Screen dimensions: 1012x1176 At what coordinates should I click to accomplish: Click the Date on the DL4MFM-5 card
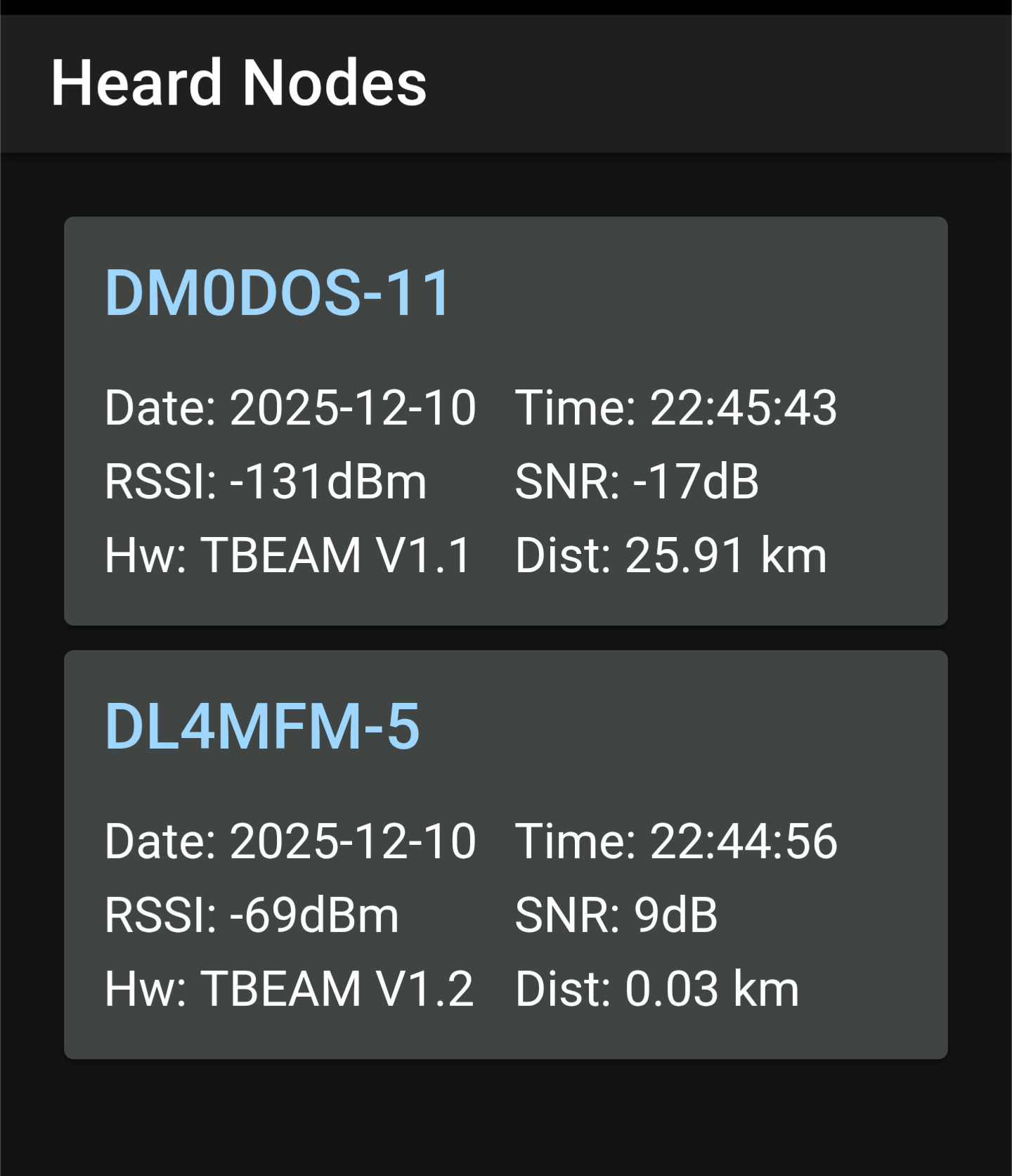[x=290, y=840]
